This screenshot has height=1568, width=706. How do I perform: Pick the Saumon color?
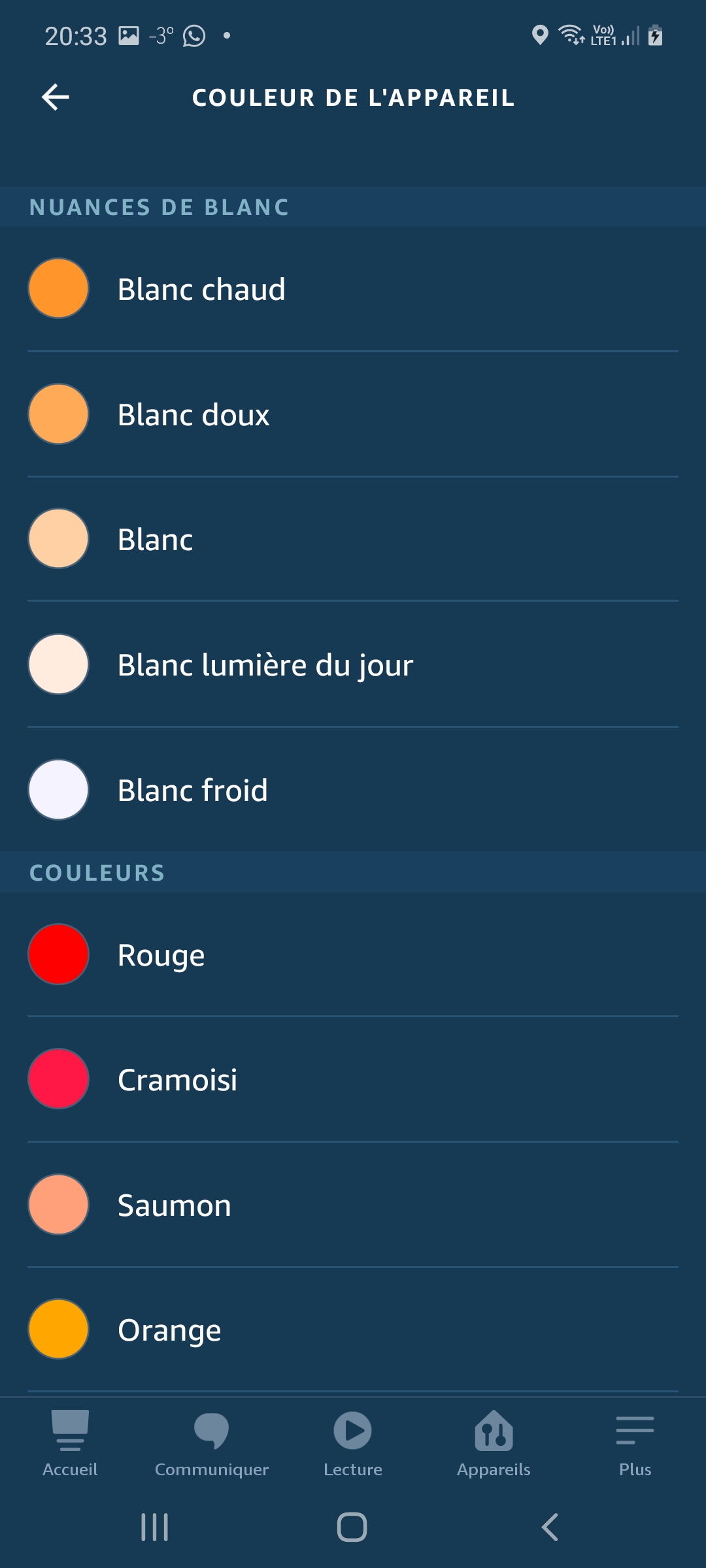(353, 1205)
